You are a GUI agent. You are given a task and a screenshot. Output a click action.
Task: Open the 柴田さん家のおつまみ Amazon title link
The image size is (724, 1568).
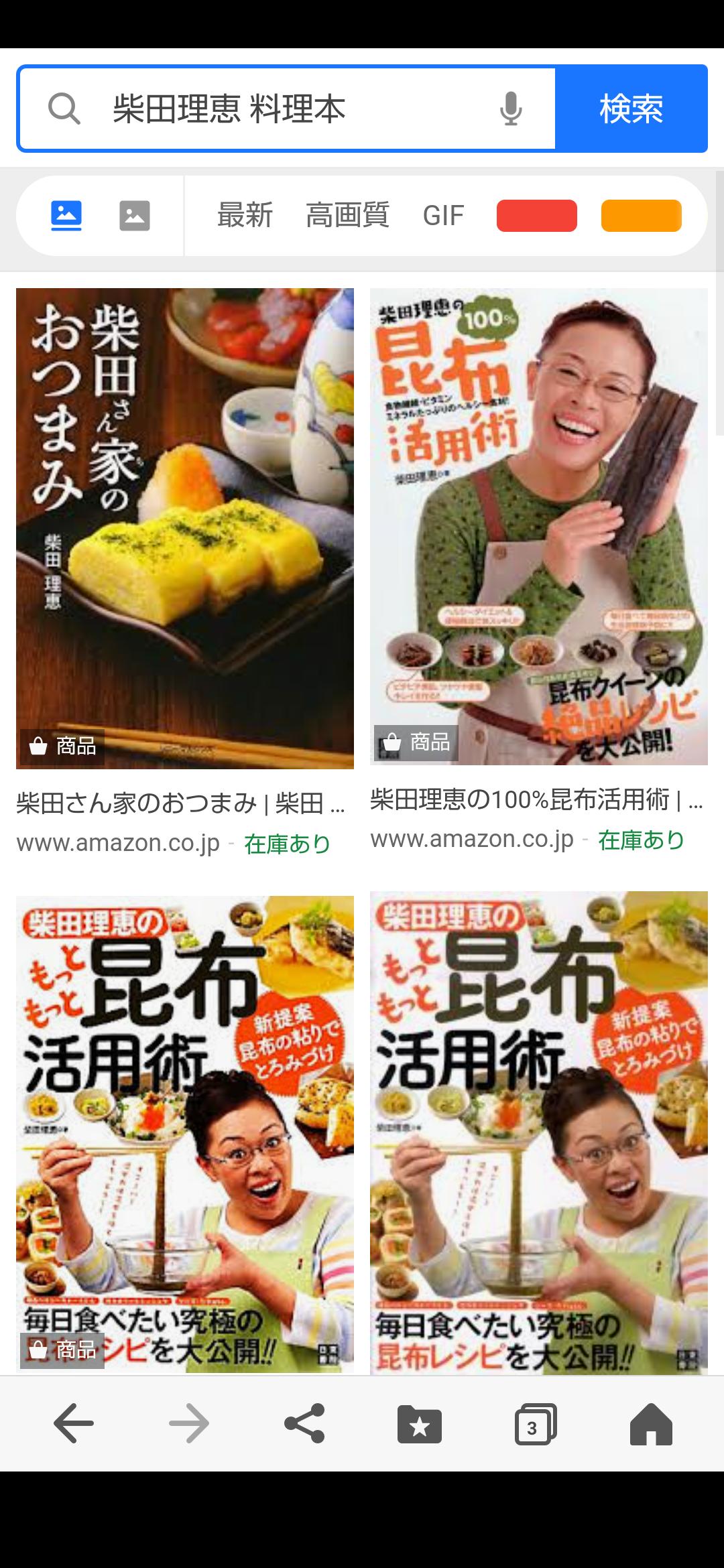coord(181,803)
